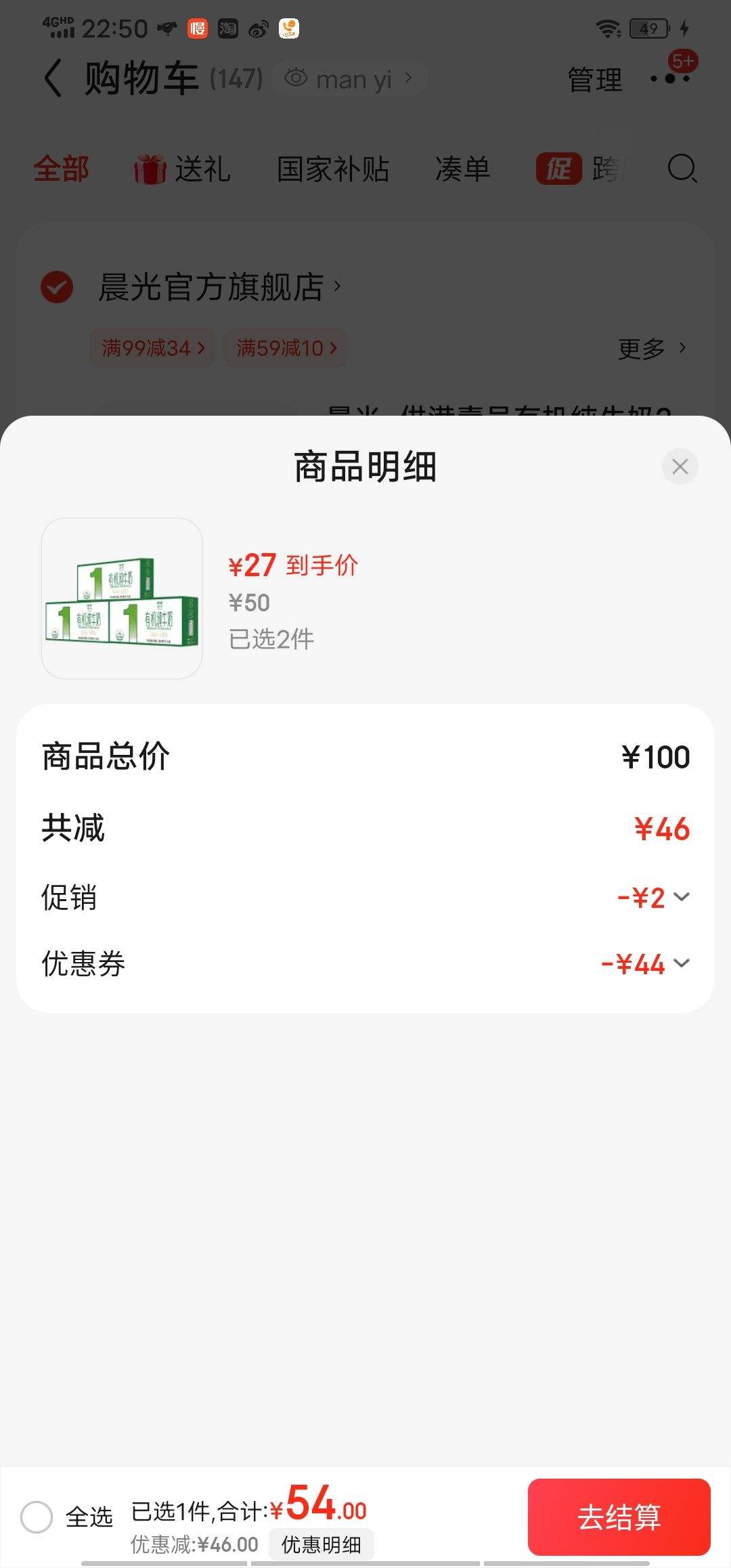Open the search icon on the tab bar
The width and height of the screenshot is (731, 1568).
pos(683,169)
